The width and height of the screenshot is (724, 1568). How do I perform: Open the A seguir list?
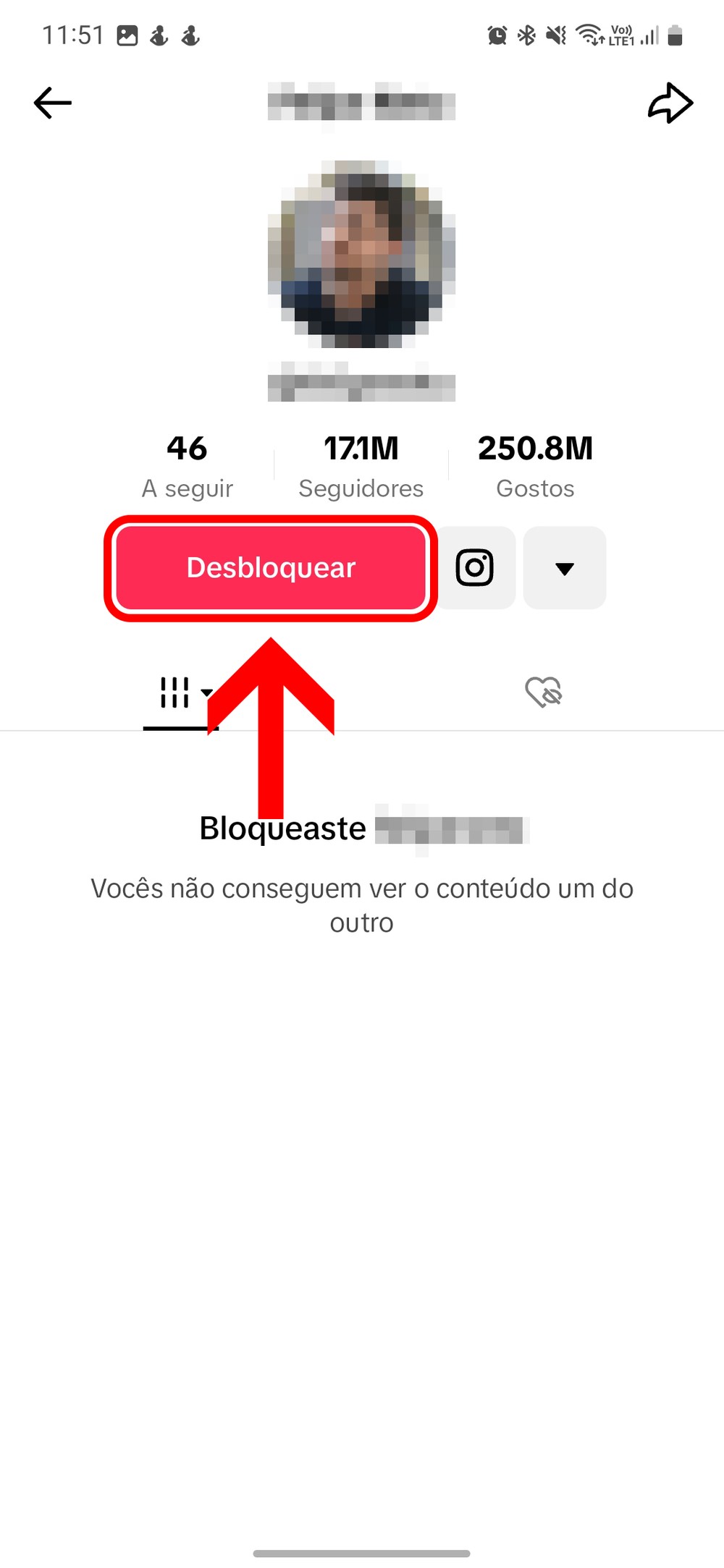click(188, 467)
